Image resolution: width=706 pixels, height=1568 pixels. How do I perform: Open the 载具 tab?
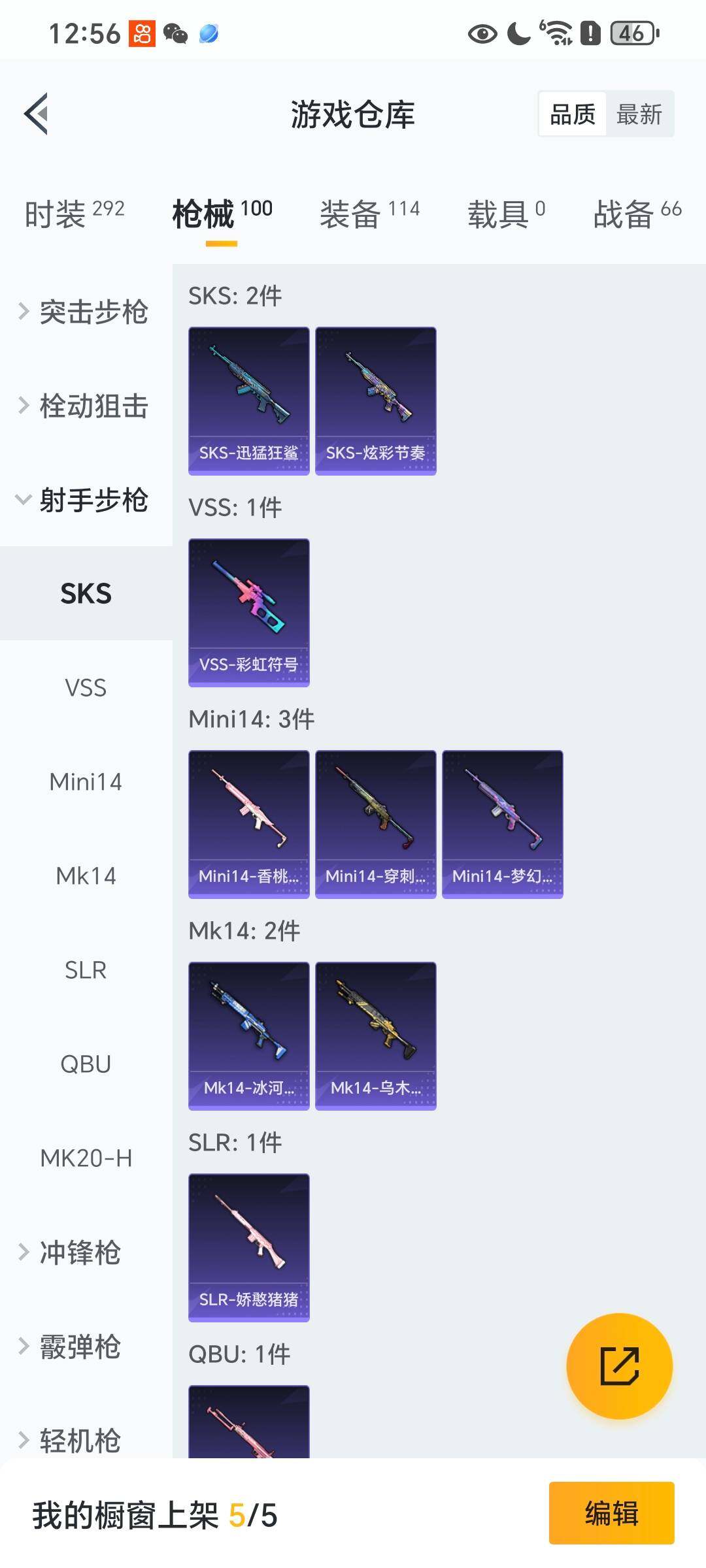506,214
